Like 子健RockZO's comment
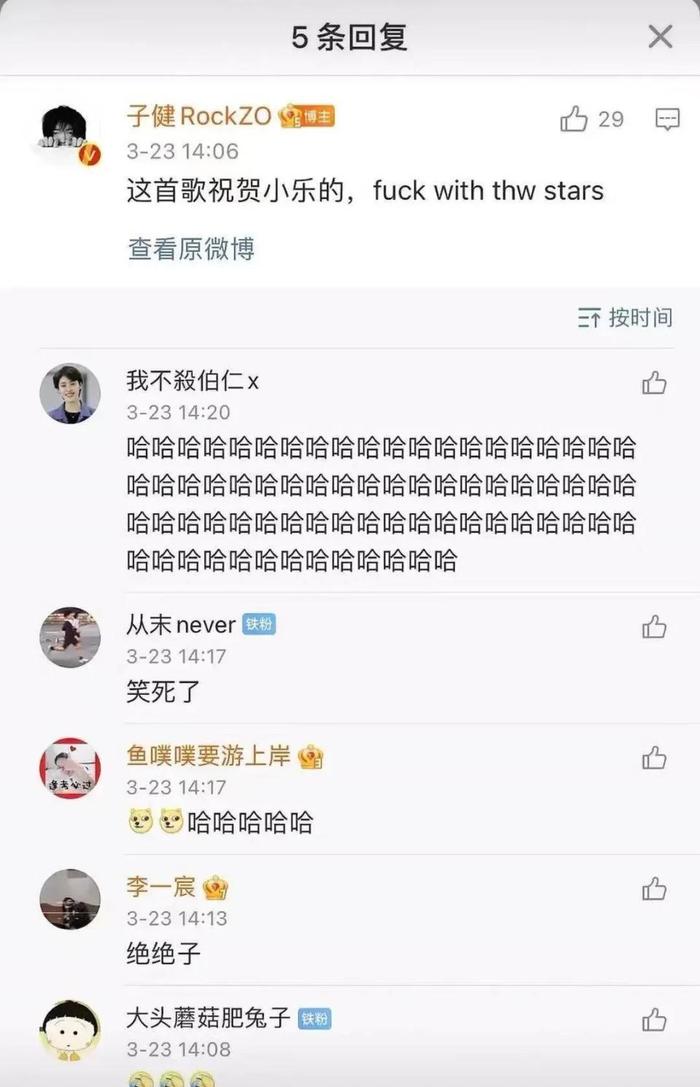This screenshot has height=1087, width=700. (x=575, y=120)
